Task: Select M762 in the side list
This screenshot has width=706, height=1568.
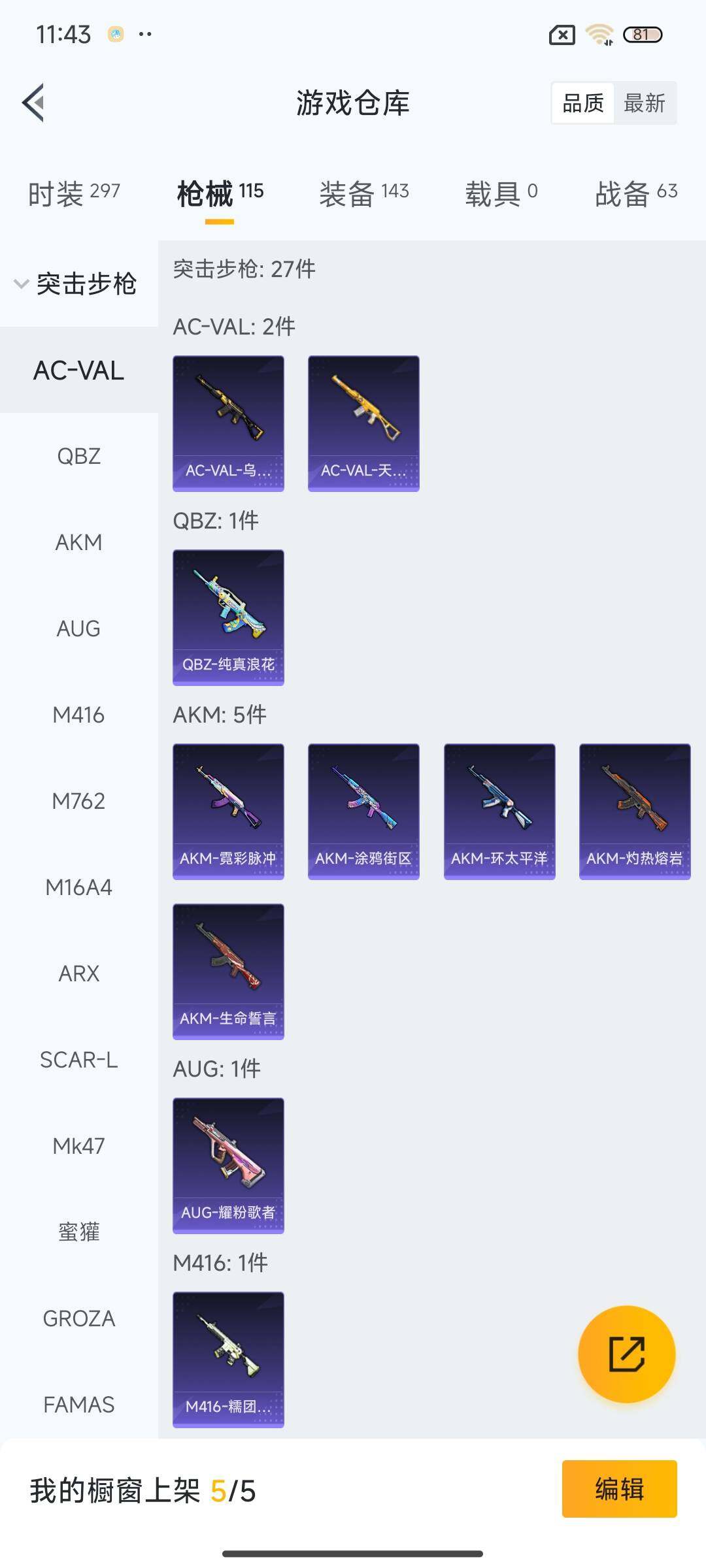Action: pyautogui.click(x=78, y=801)
